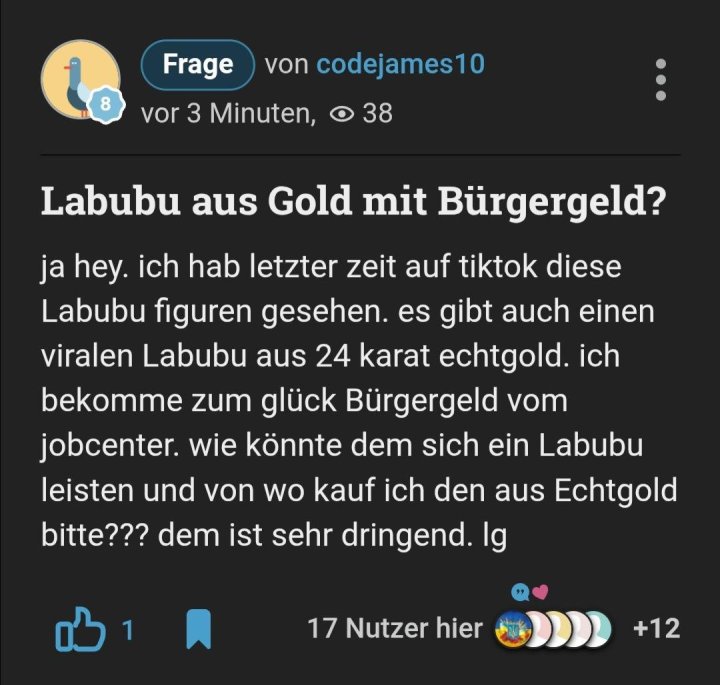
Task: Open codejames10's profile link
Action: click(400, 64)
